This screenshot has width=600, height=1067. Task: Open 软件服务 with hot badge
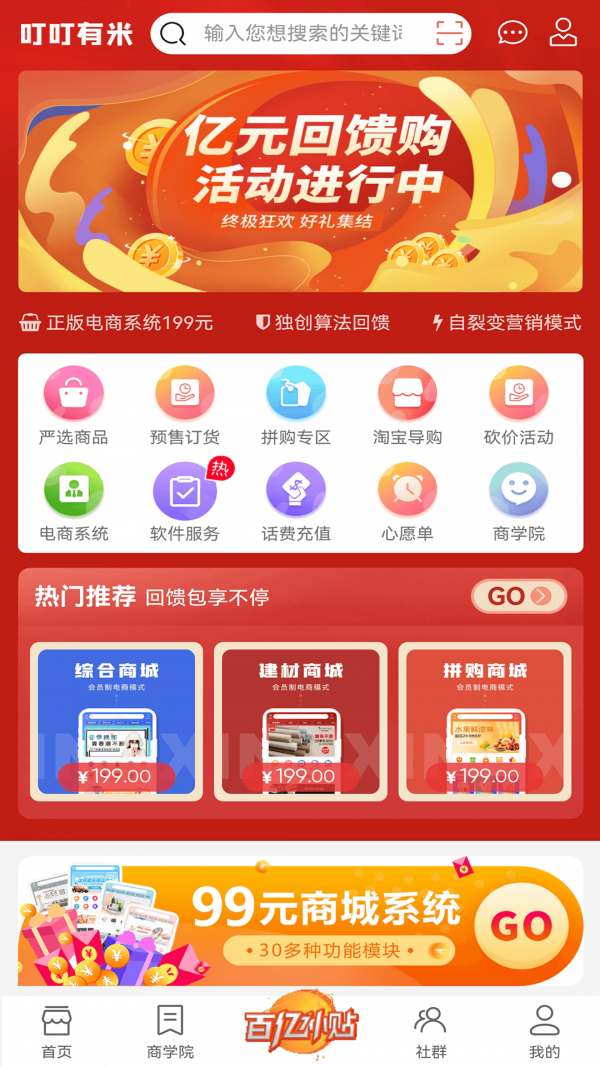pos(184,502)
